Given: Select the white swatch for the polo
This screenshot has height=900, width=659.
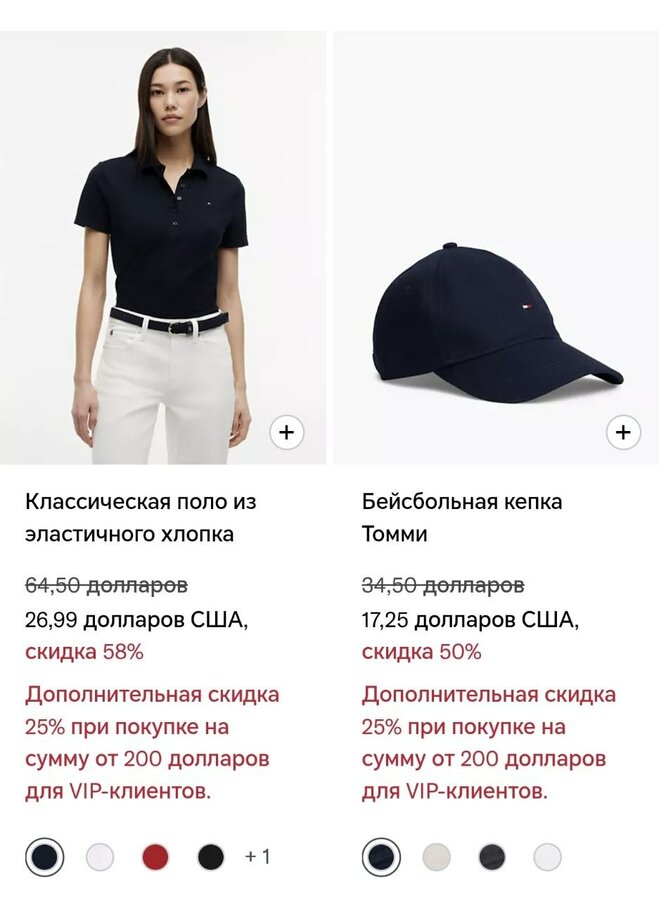Looking at the screenshot, I should [100, 857].
